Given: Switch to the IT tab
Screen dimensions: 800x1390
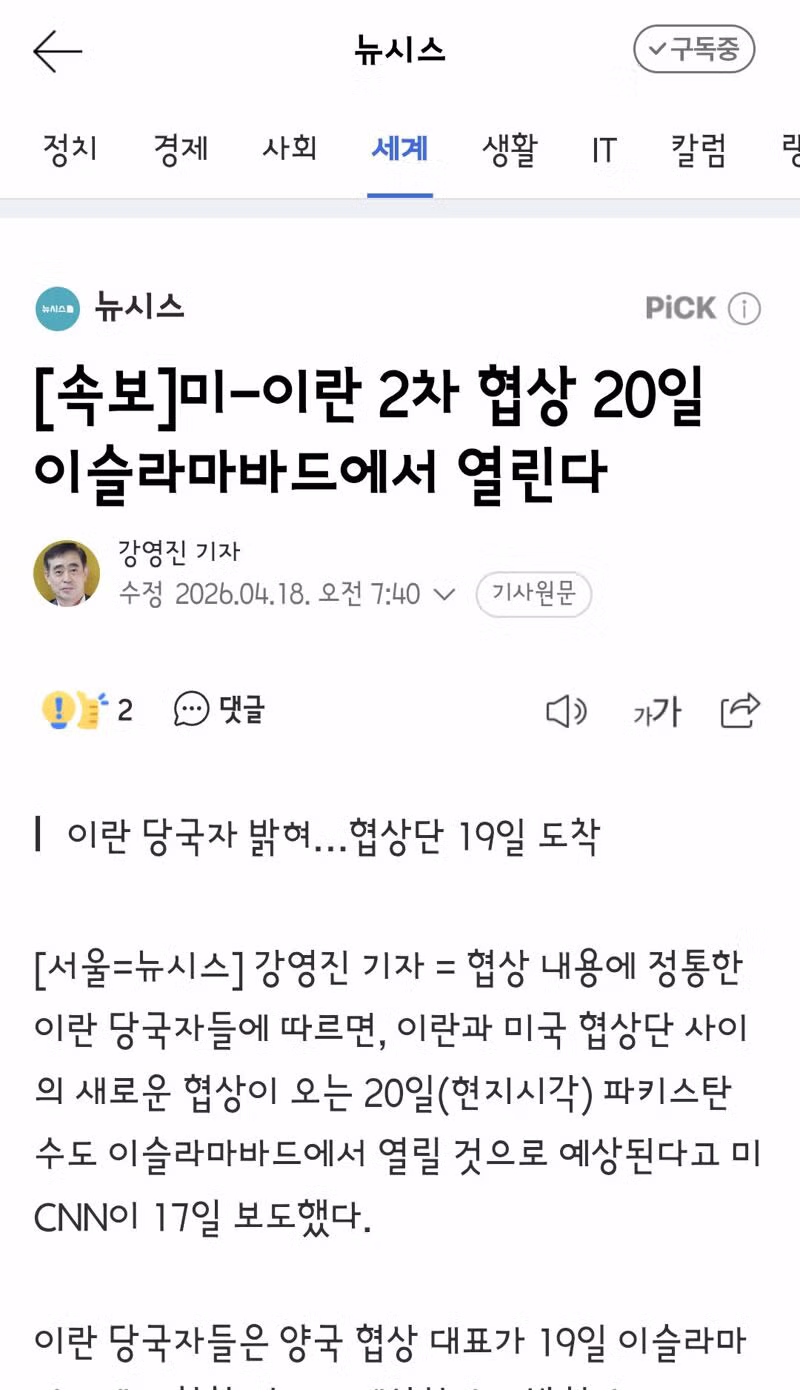Looking at the screenshot, I should 604,149.
